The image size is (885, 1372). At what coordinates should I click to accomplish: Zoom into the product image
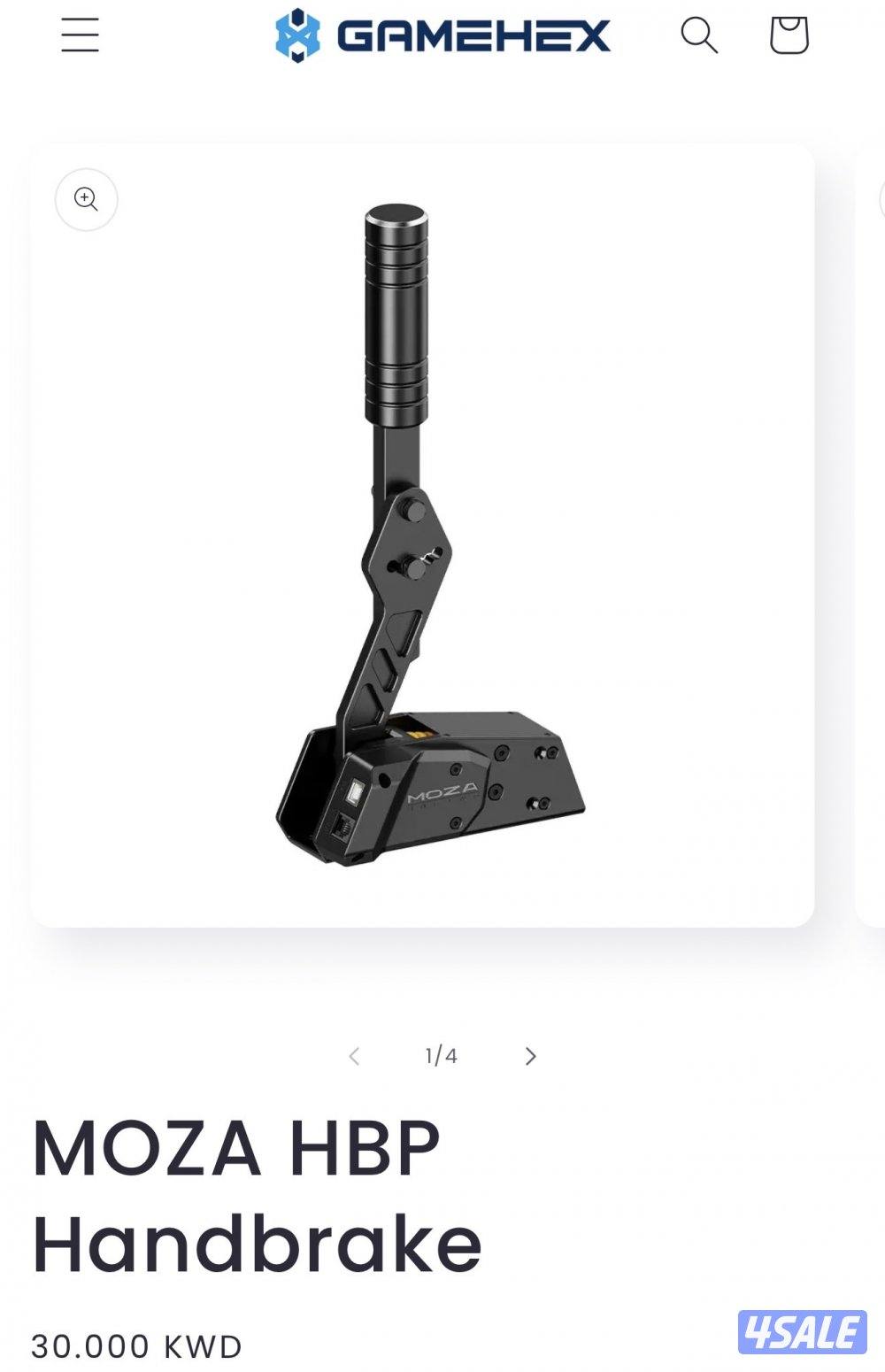point(86,199)
